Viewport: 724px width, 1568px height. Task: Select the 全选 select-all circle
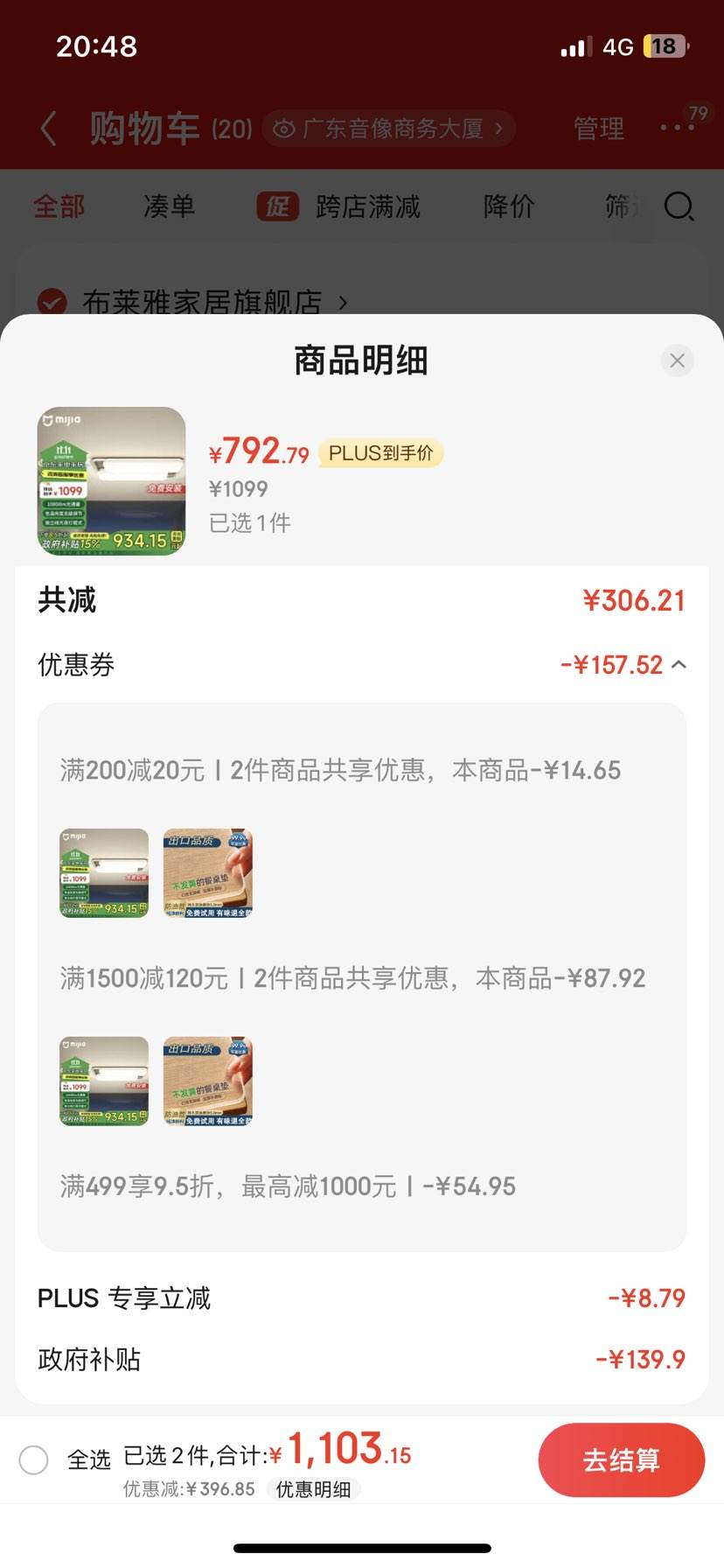34,1459
